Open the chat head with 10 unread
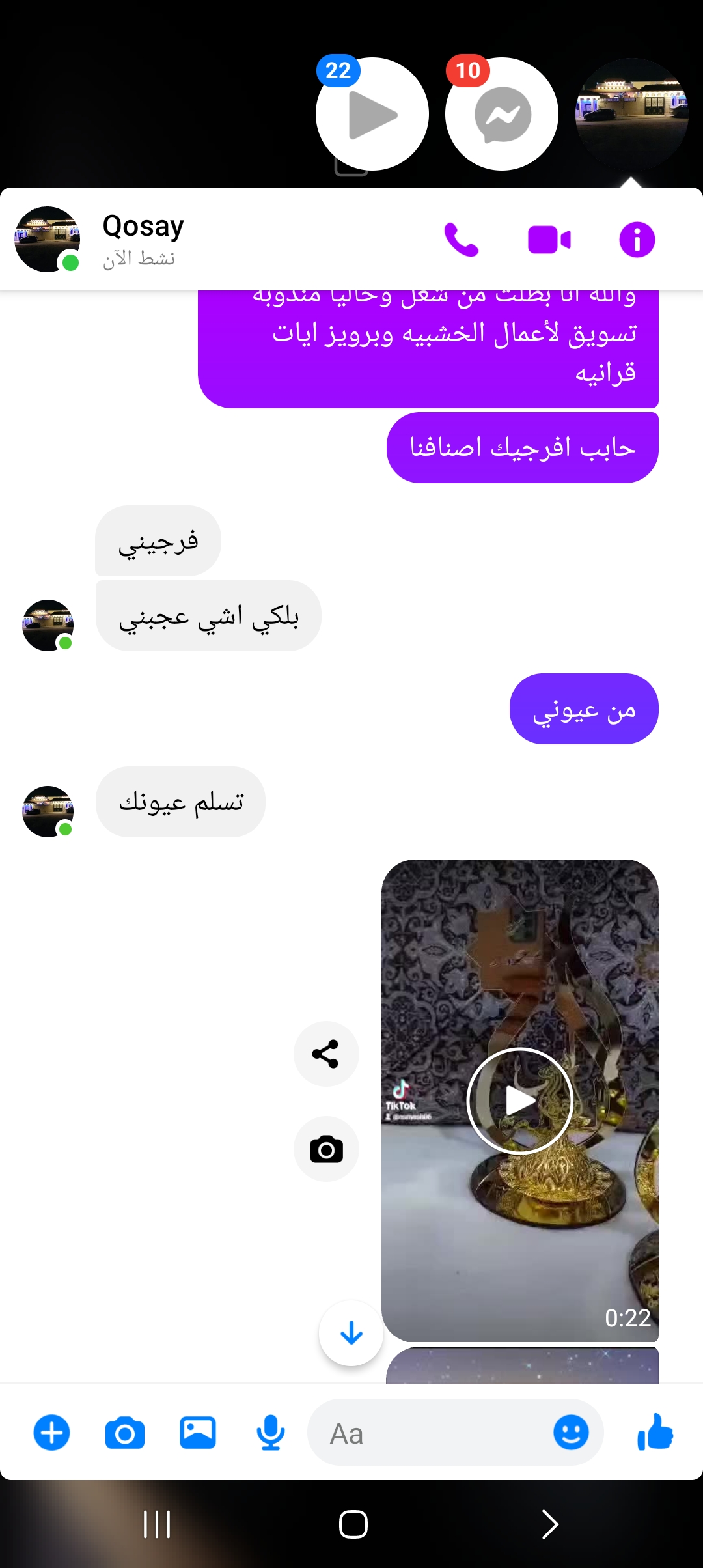Screen dimensions: 703x1568 (502, 115)
